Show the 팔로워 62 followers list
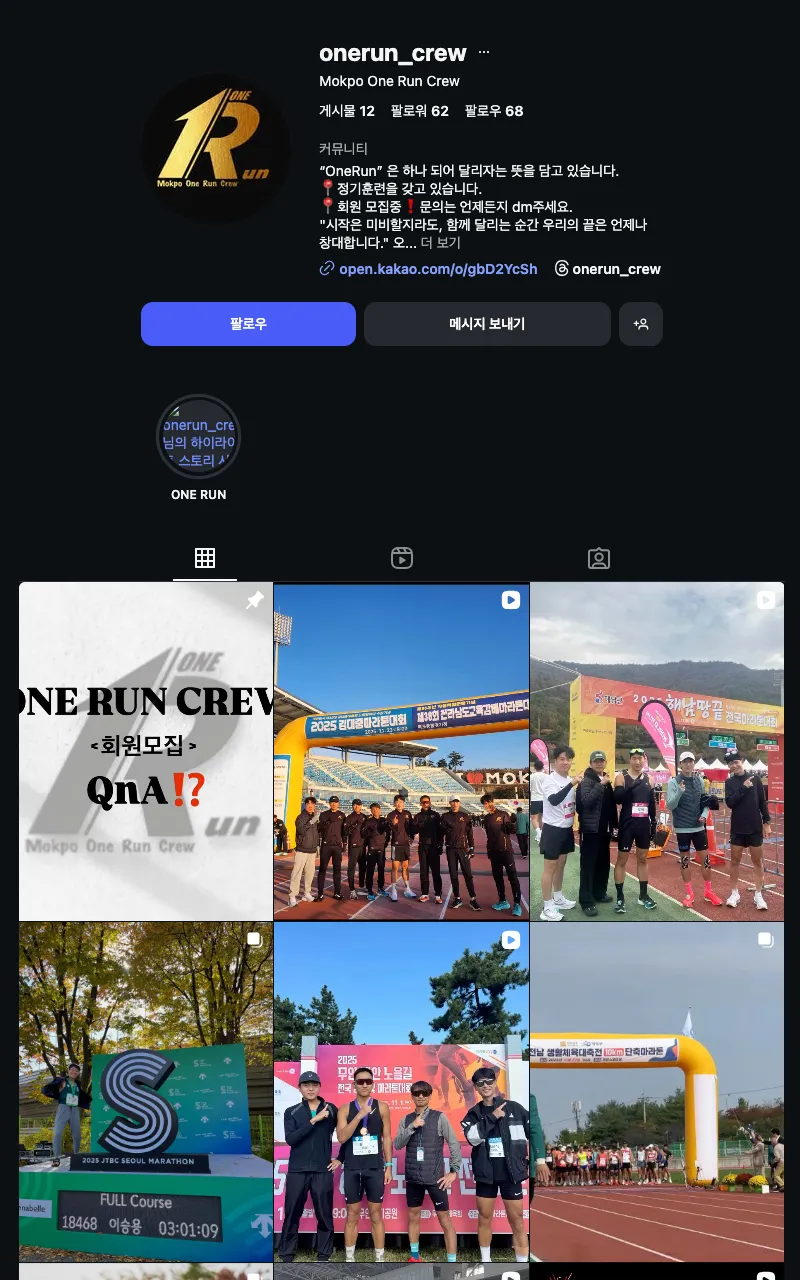 pyautogui.click(x=420, y=111)
